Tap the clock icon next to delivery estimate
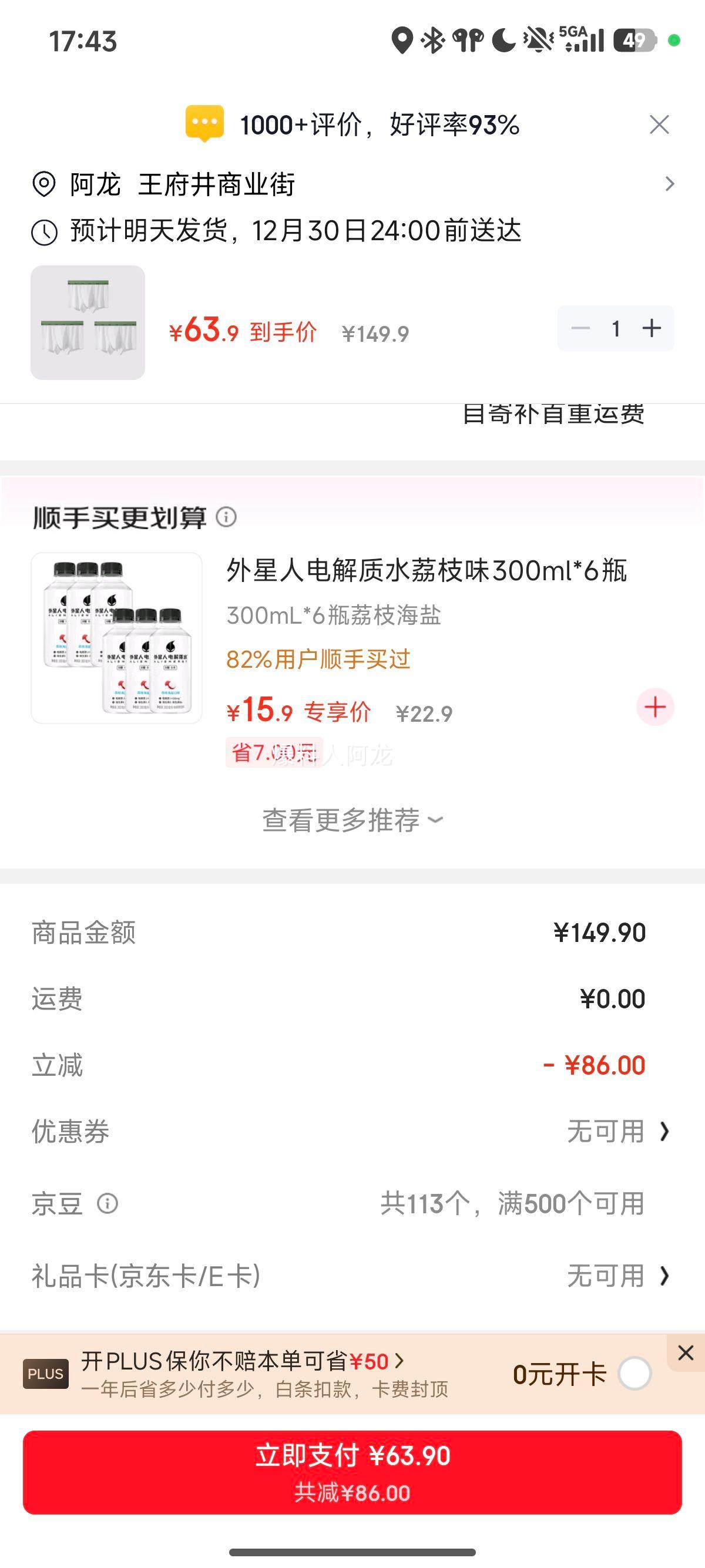705x1568 pixels. 44,231
